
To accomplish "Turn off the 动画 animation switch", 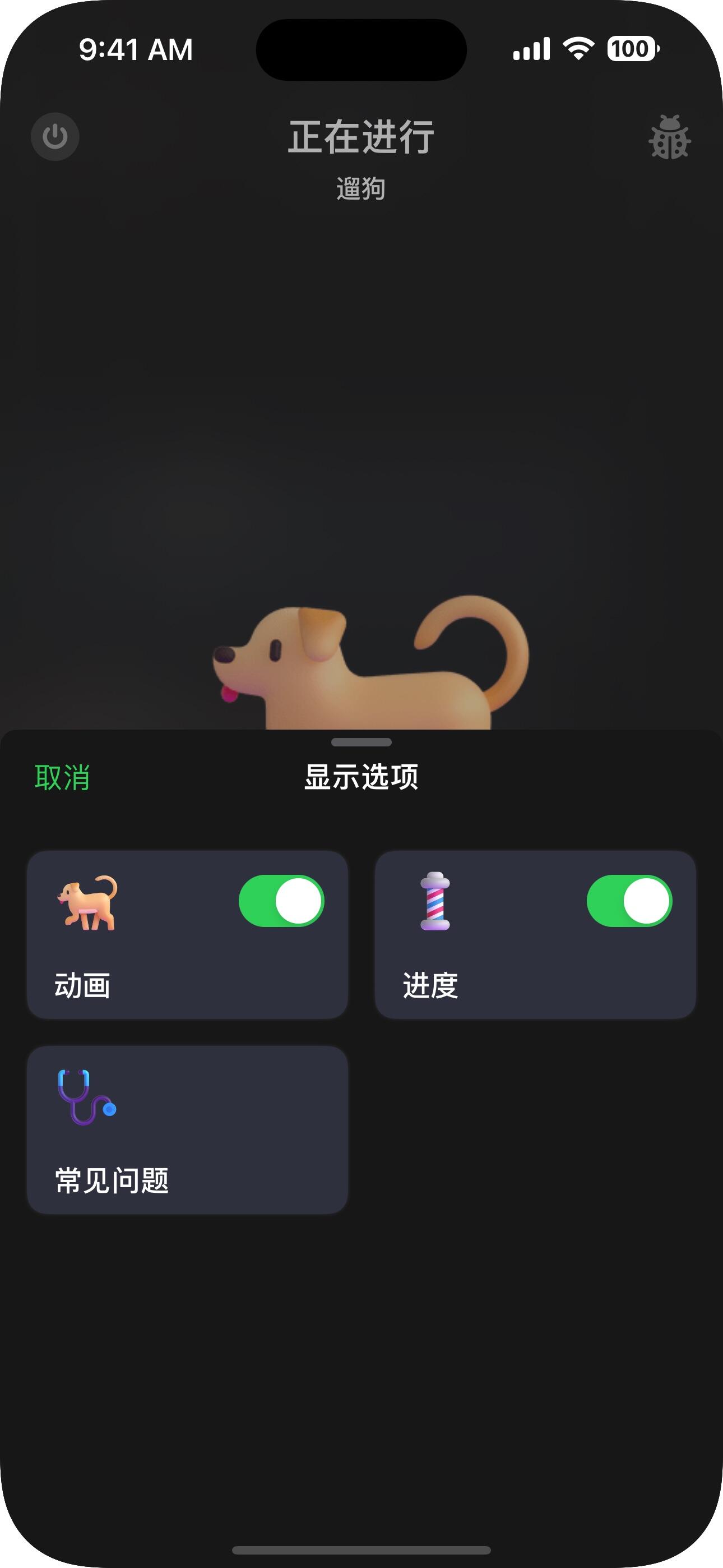I will coord(281,900).
